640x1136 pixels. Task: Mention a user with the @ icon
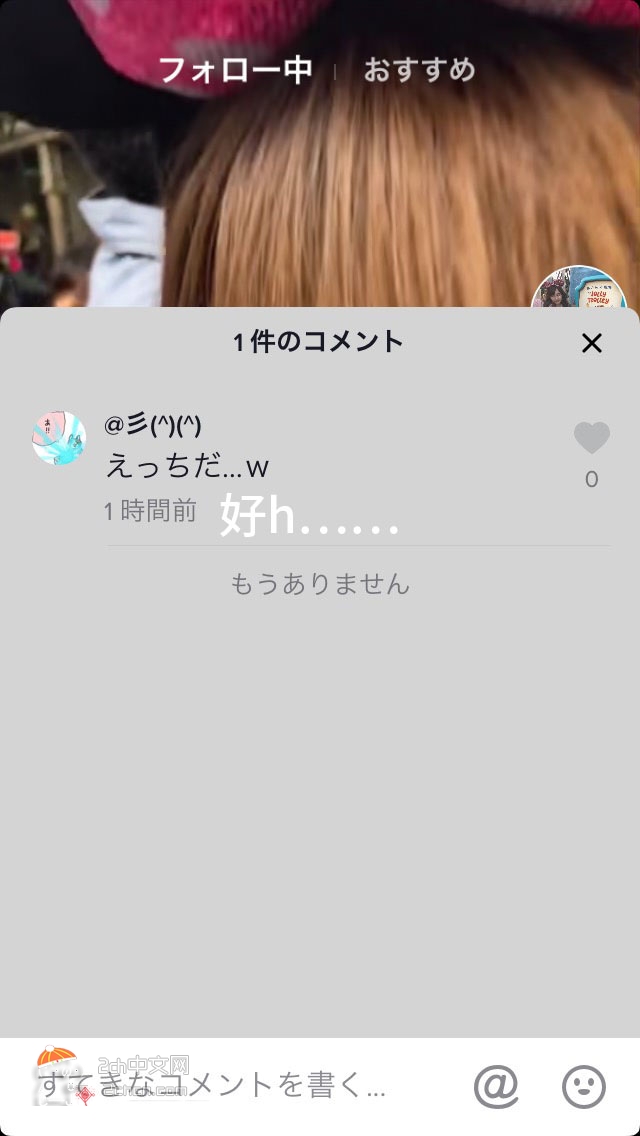[x=496, y=1086]
